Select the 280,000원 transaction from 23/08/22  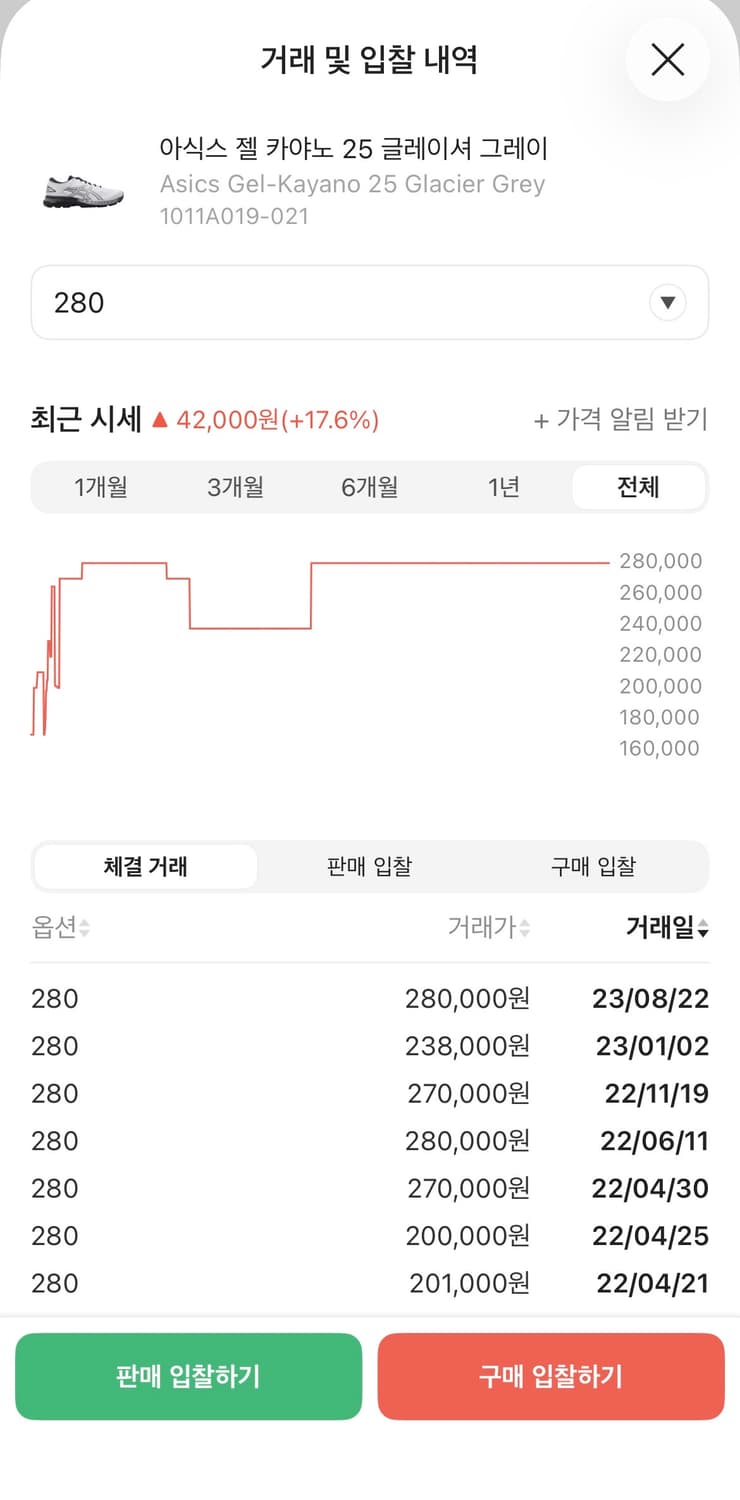coord(369,998)
